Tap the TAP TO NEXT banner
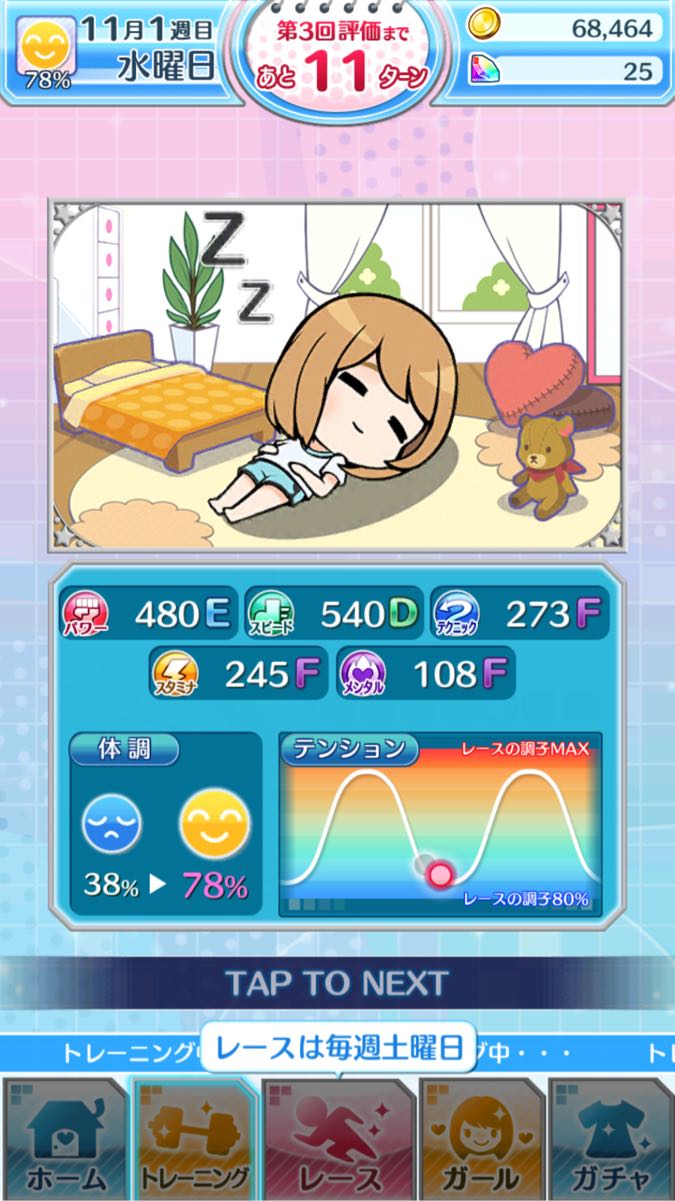 click(337, 982)
